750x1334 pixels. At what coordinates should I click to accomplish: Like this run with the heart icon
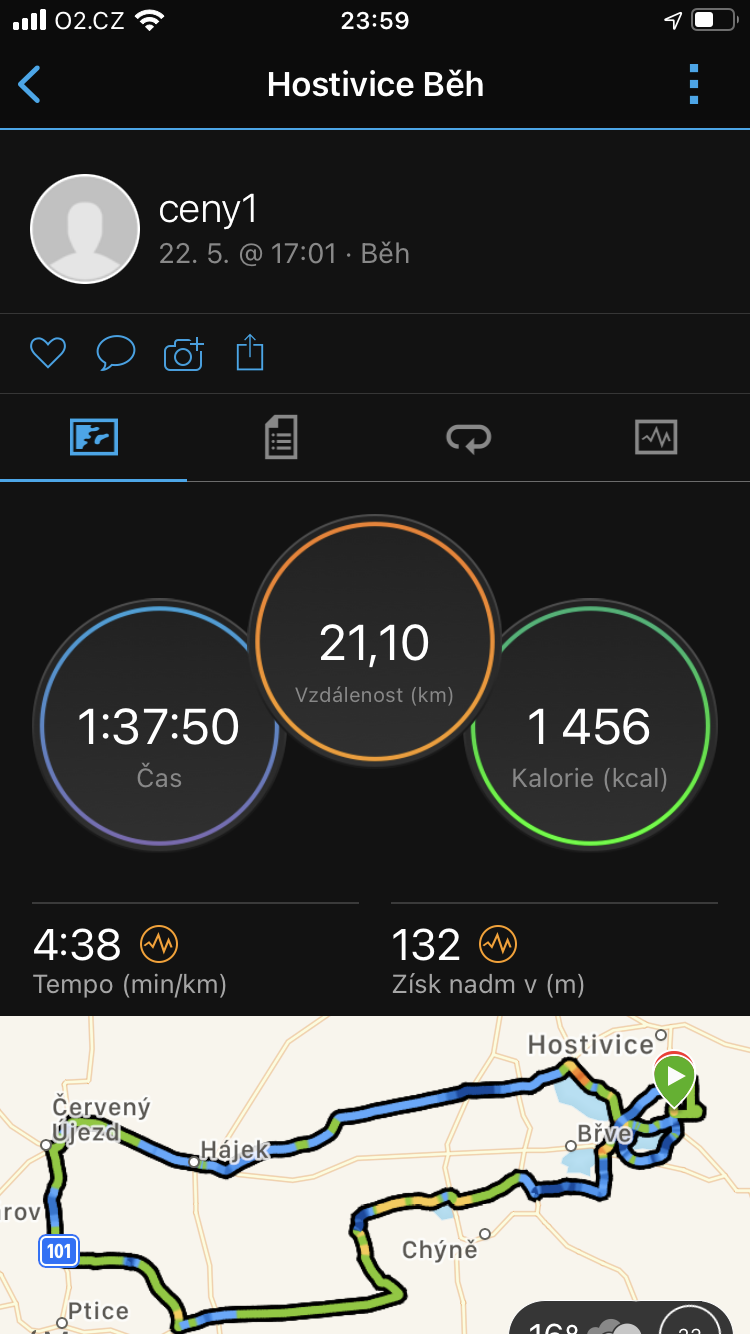point(48,353)
